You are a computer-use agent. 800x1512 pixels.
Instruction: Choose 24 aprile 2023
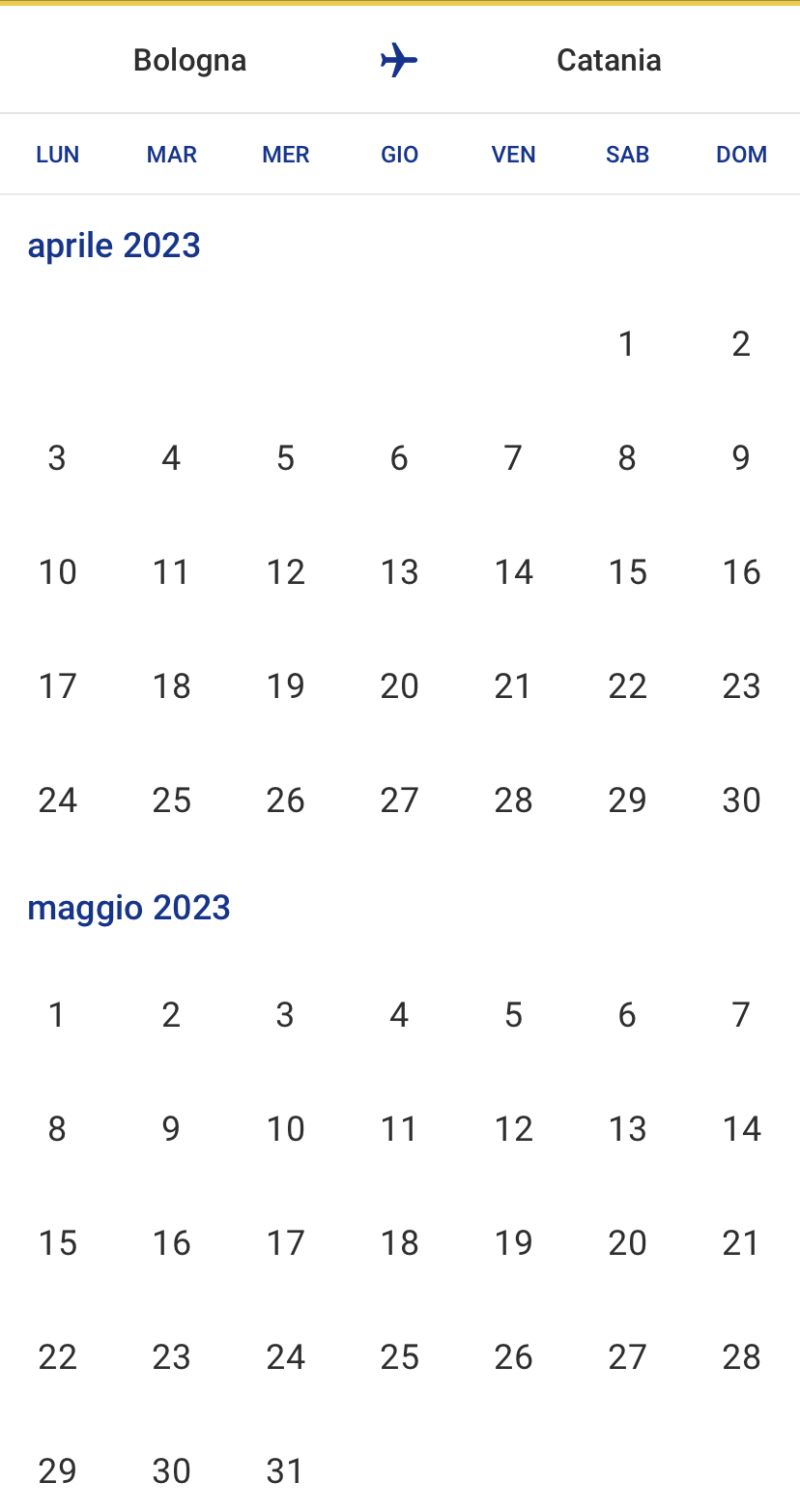[57, 800]
